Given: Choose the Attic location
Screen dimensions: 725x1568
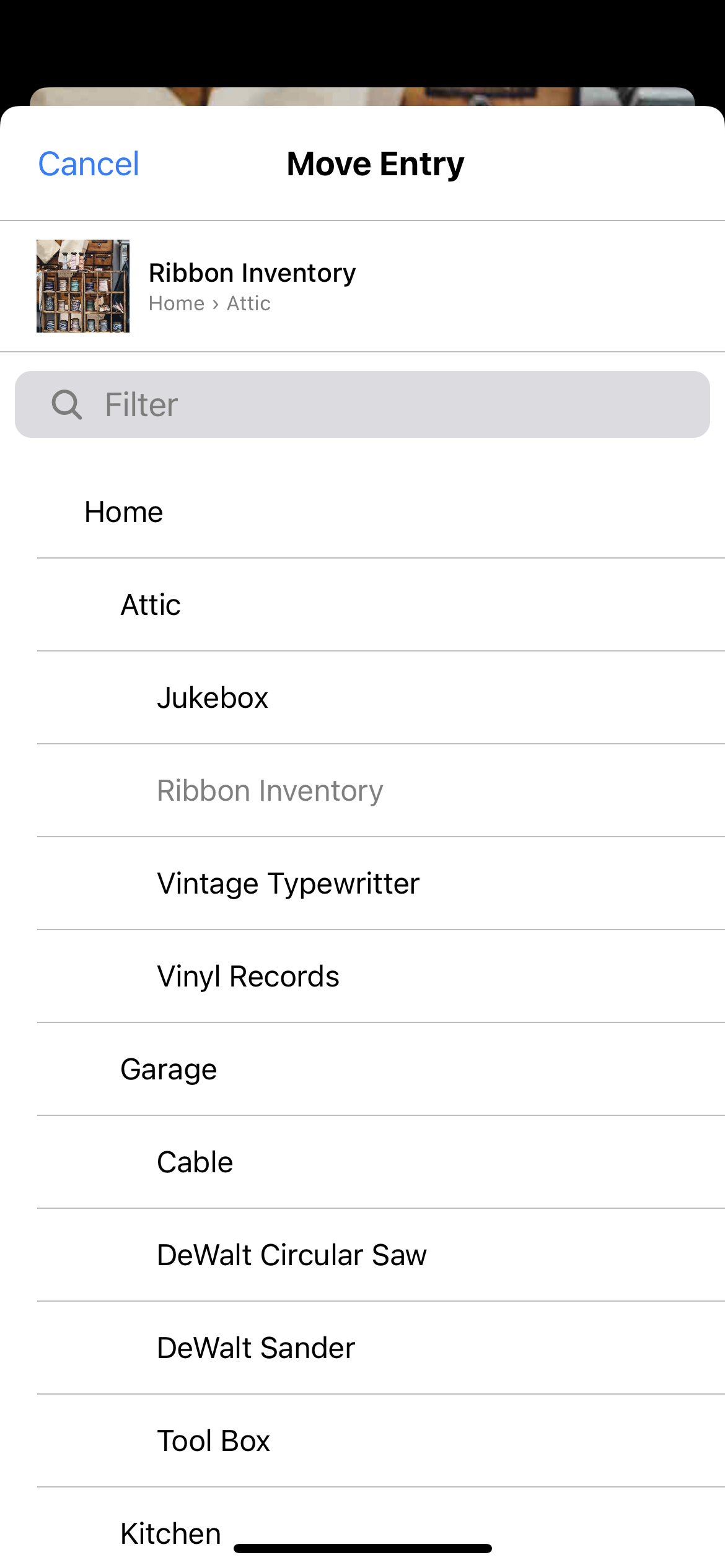Looking at the screenshot, I should (x=362, y=605).
